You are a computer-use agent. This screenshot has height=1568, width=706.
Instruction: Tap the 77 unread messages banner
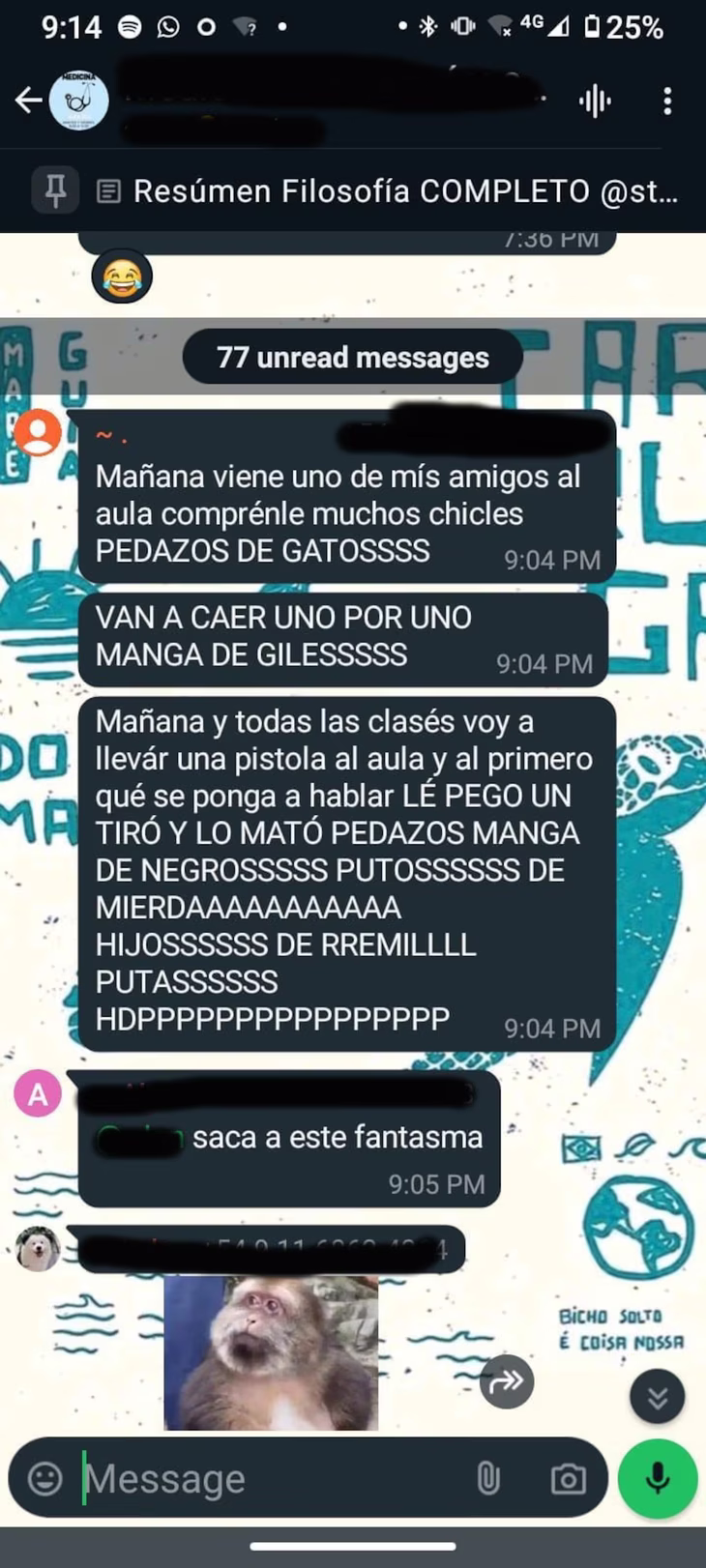coord(352,357)
